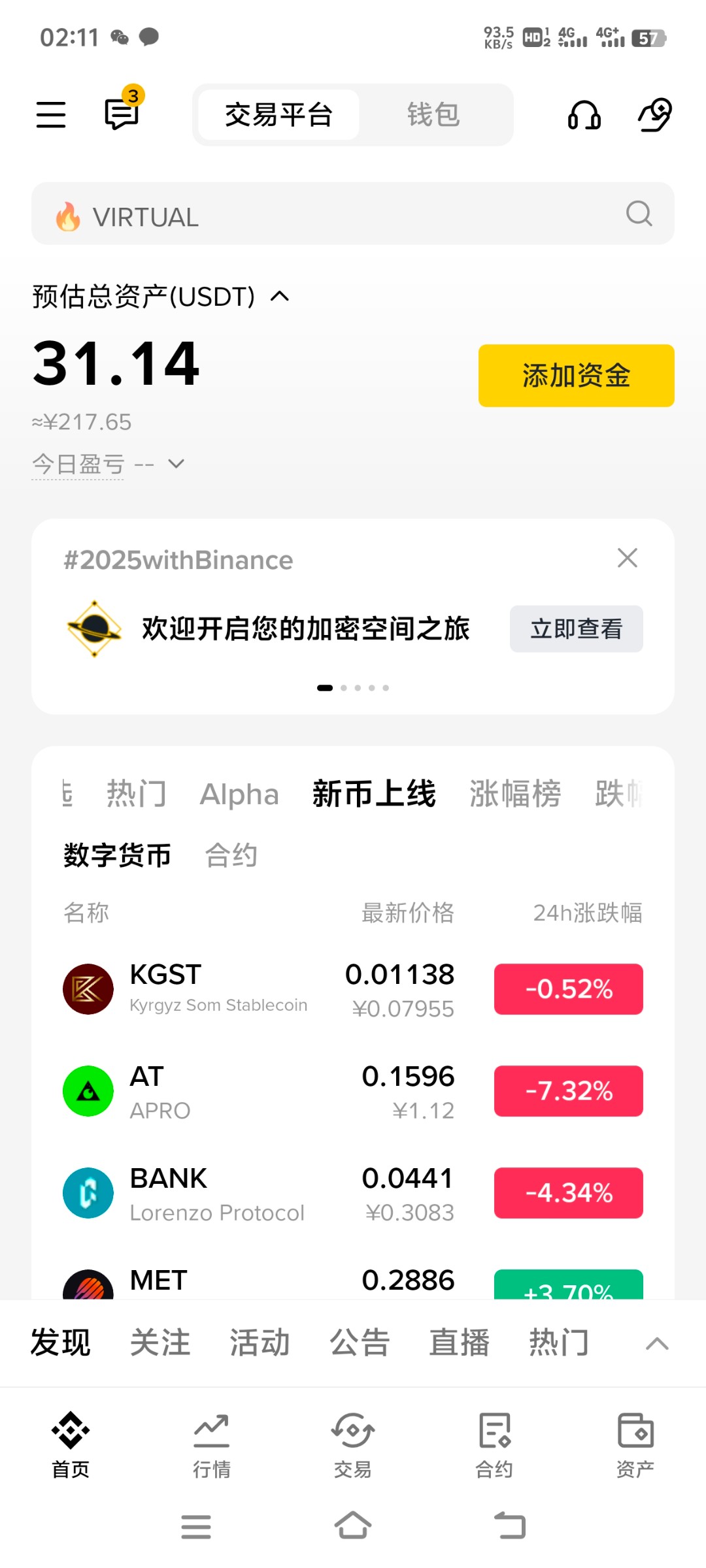The height and width of the screenshot is (1568, 706).
Task: Open messages with 3 unread badge
Action: pos(122,114)
